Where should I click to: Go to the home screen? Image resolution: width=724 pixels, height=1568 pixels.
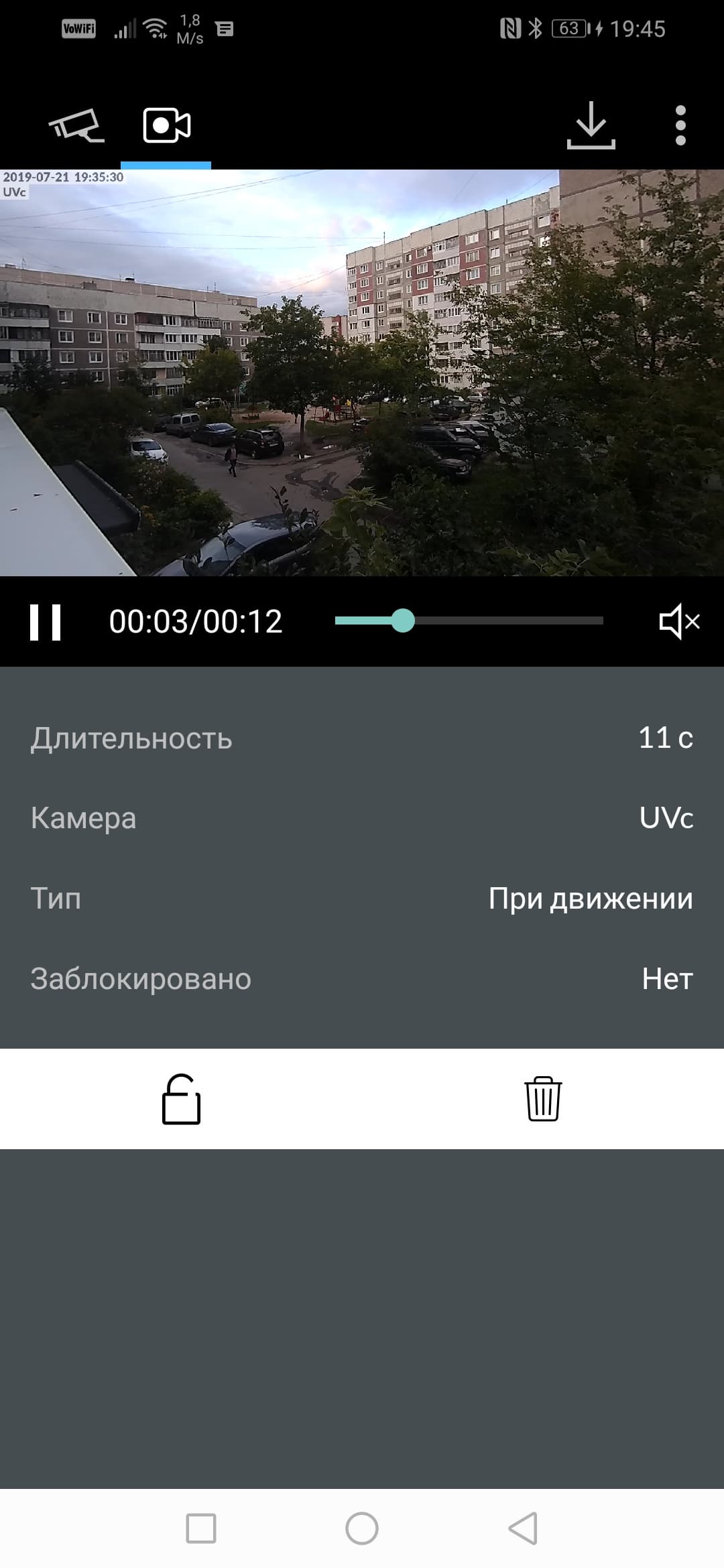[362, 1528]
